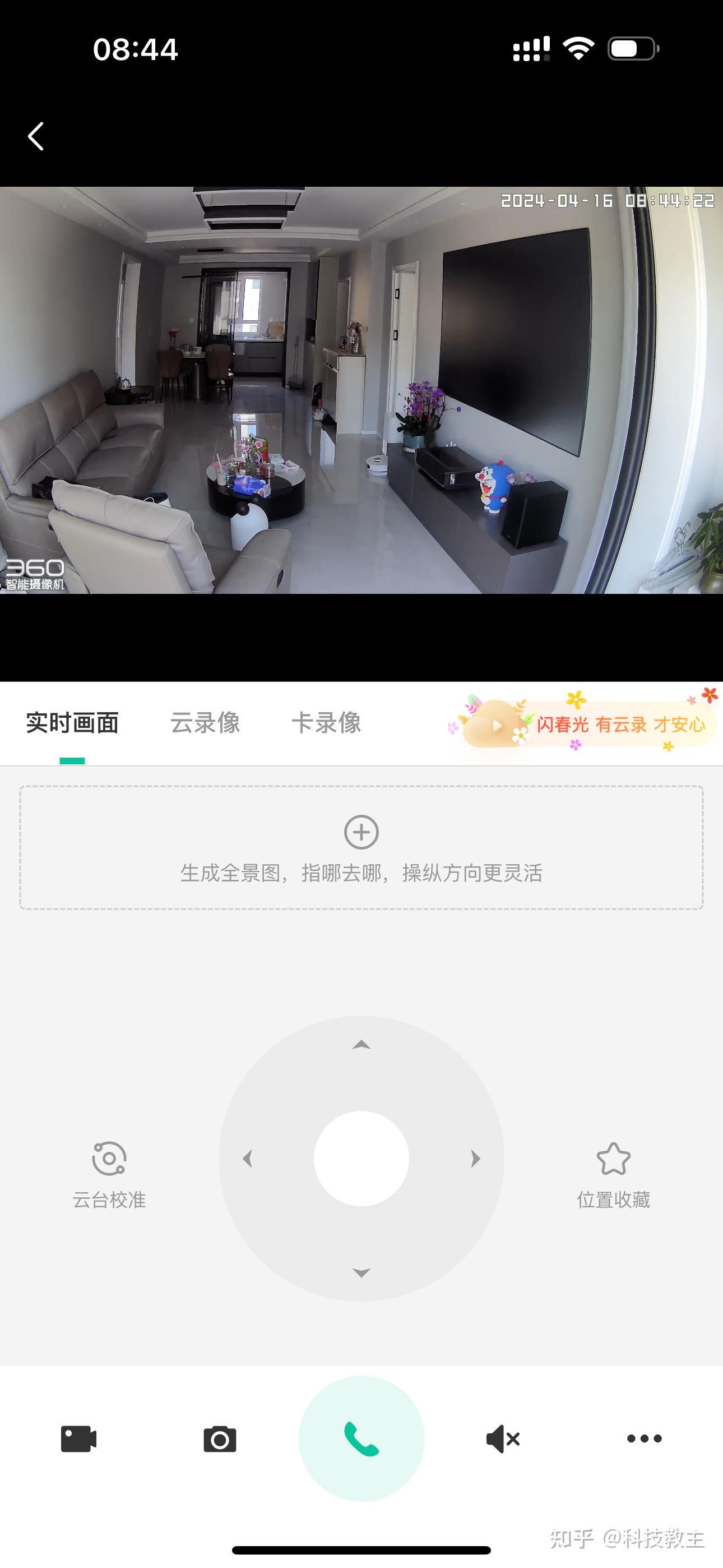
Task: Start recording with the video camera icon
Action: [x=78, y=1439]
